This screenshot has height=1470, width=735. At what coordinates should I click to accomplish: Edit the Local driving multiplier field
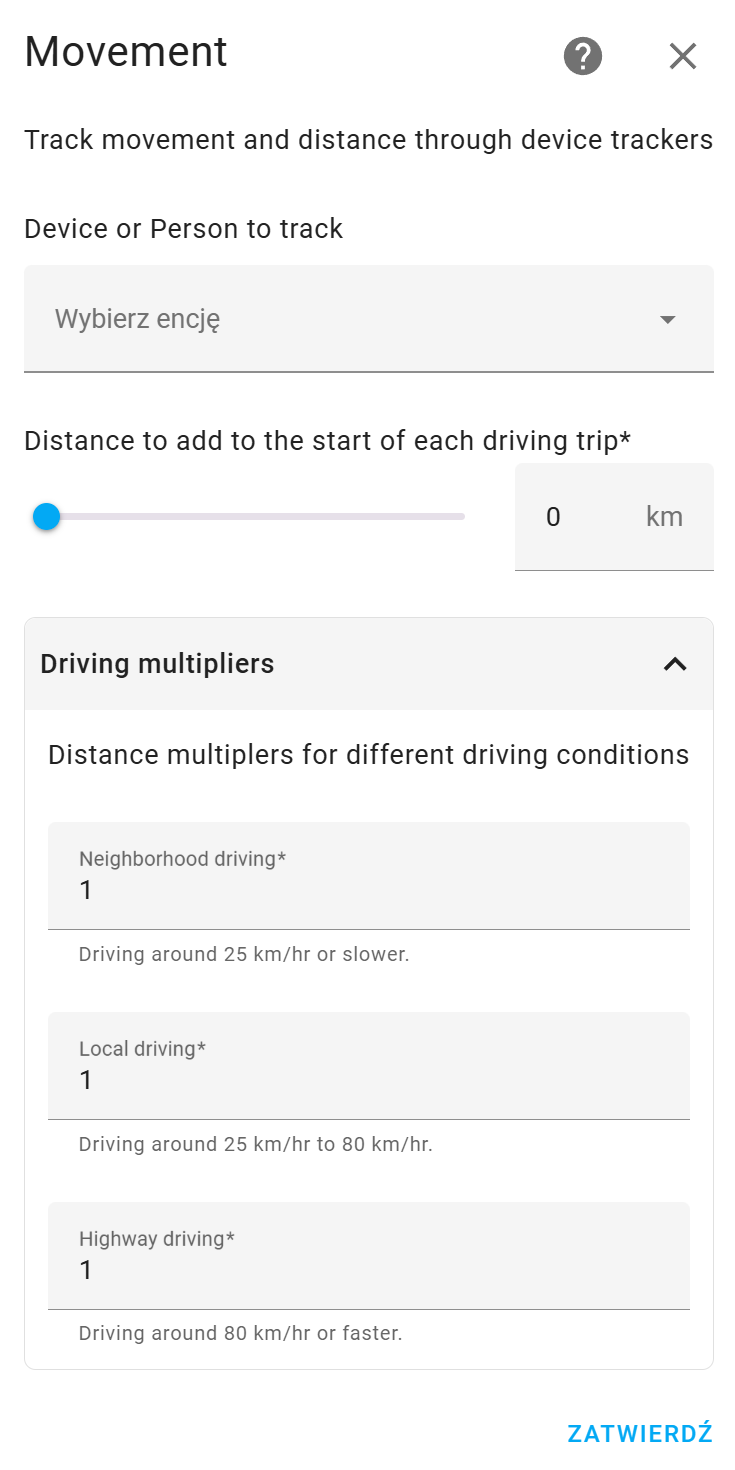[369, 1066]
